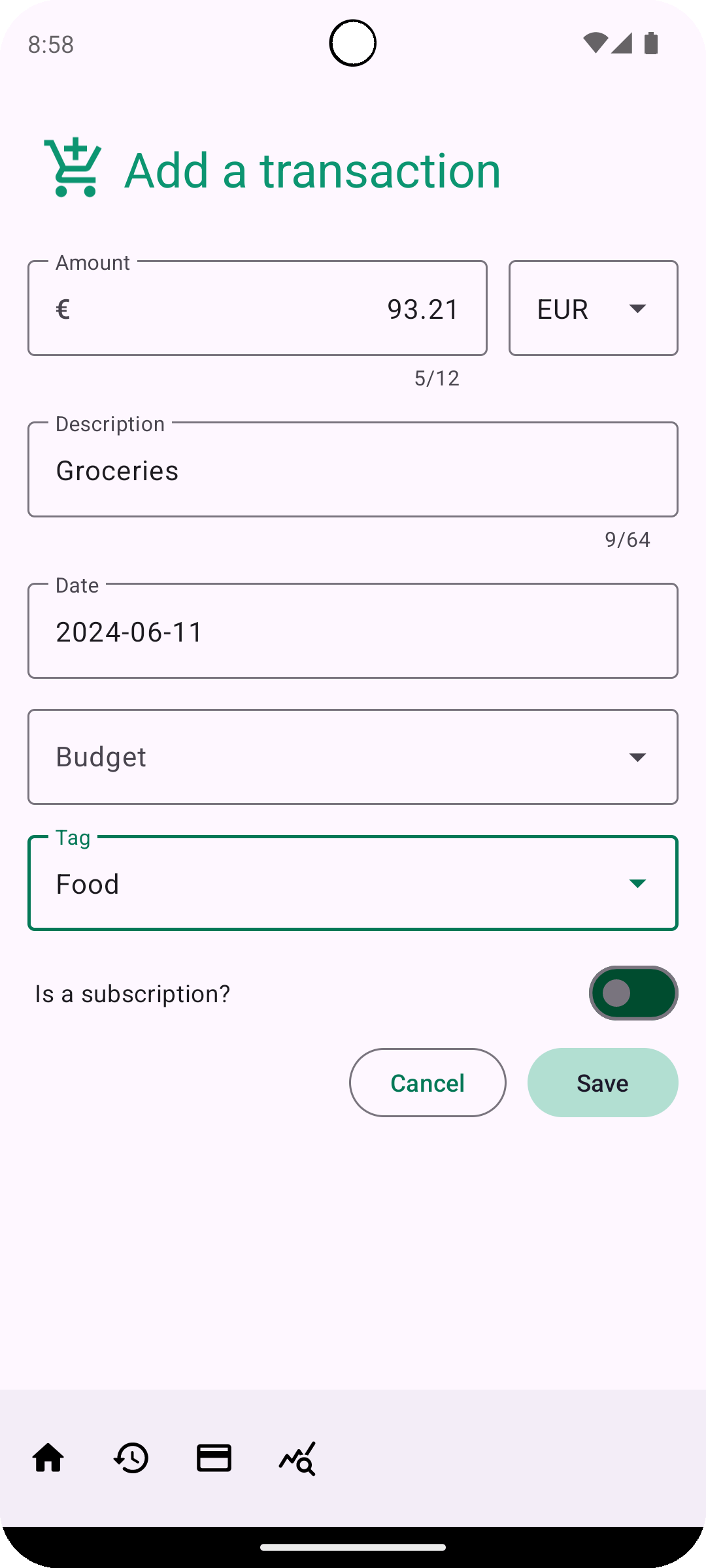Open transaction history via the clock icon
The image size is (706, 1568).
(131, 1458)
